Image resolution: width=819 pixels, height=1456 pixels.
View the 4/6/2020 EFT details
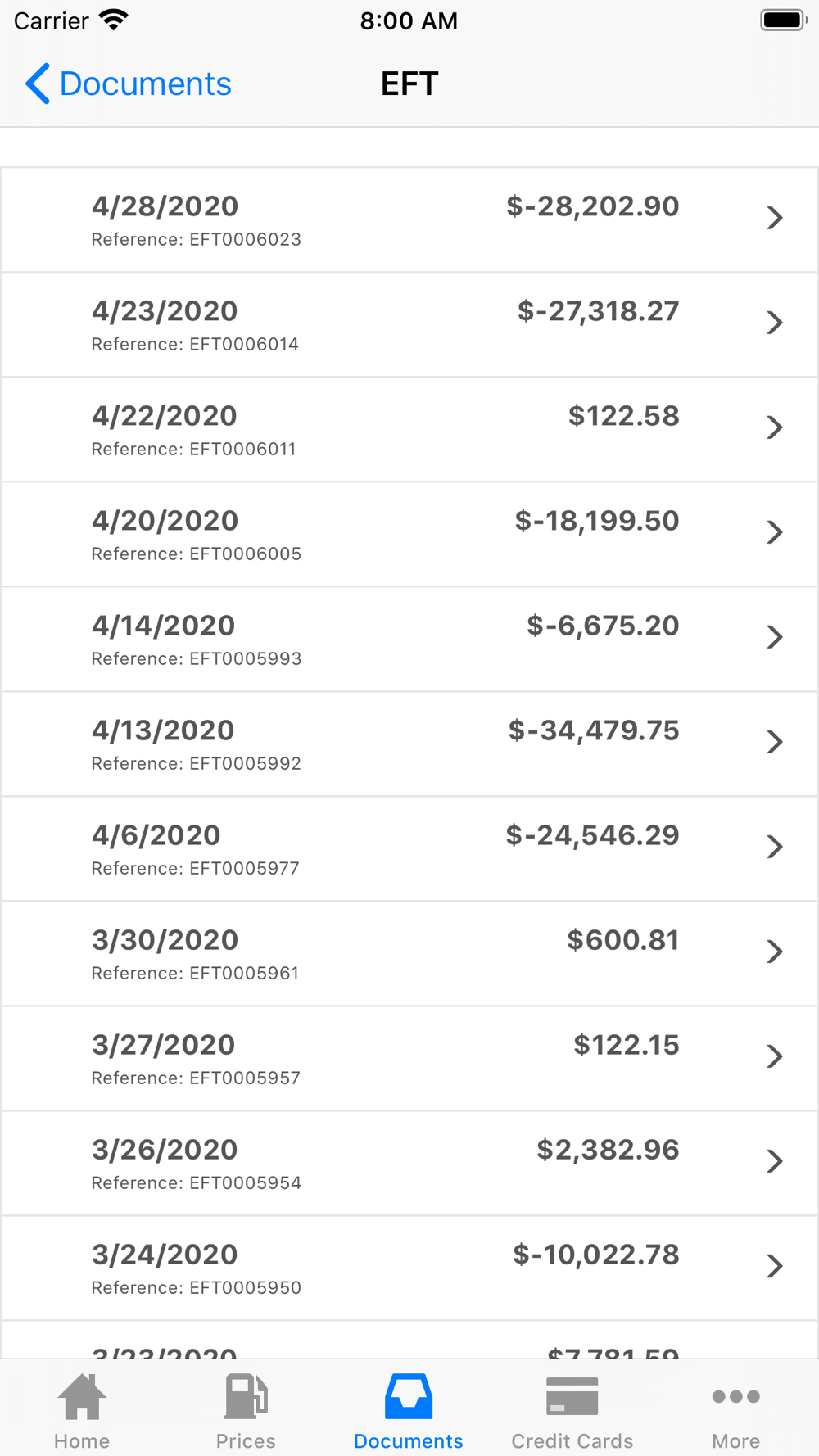pos(409,849)
